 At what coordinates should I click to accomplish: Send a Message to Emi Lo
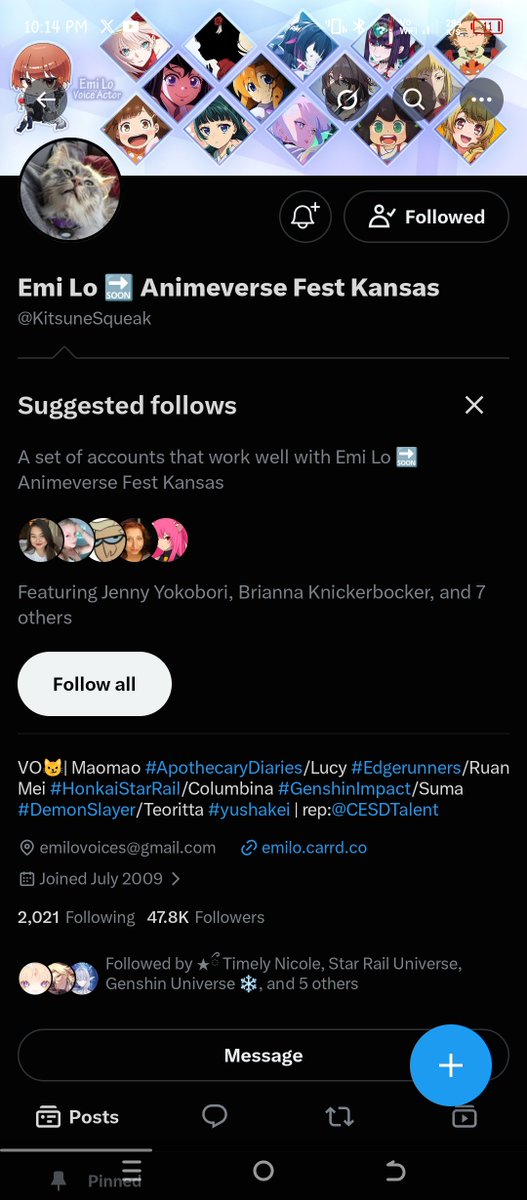(x=263, y=1056)
